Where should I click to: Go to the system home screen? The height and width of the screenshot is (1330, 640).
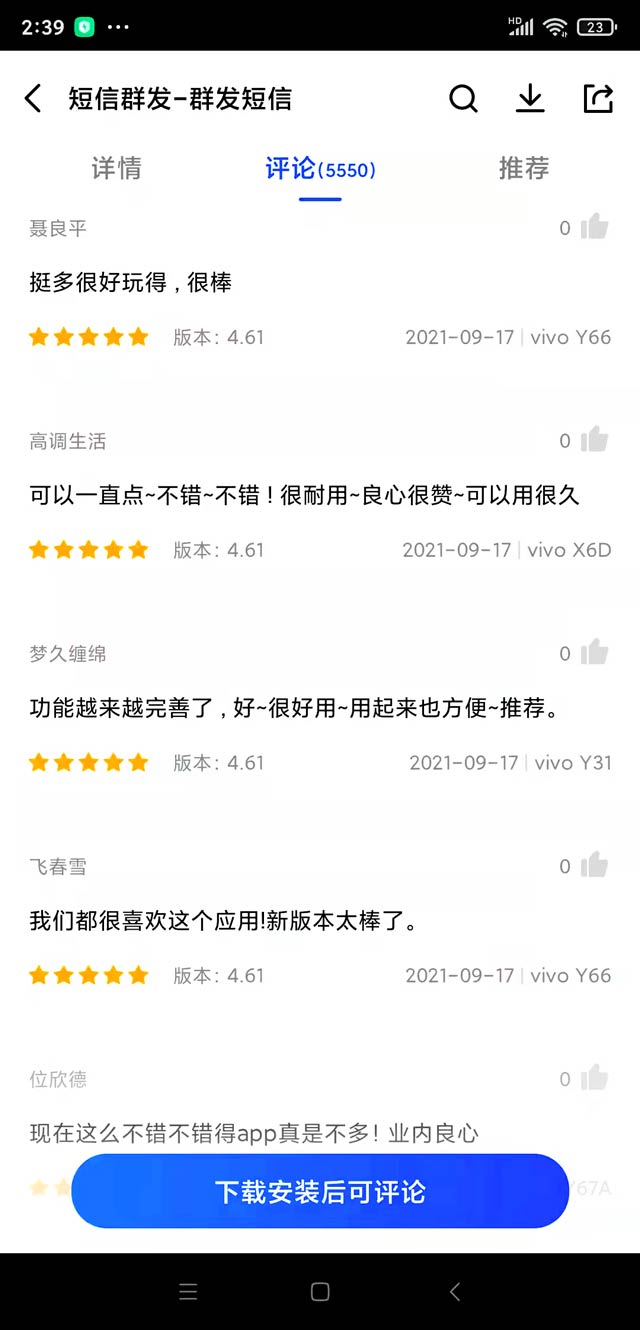point(320,1292)
